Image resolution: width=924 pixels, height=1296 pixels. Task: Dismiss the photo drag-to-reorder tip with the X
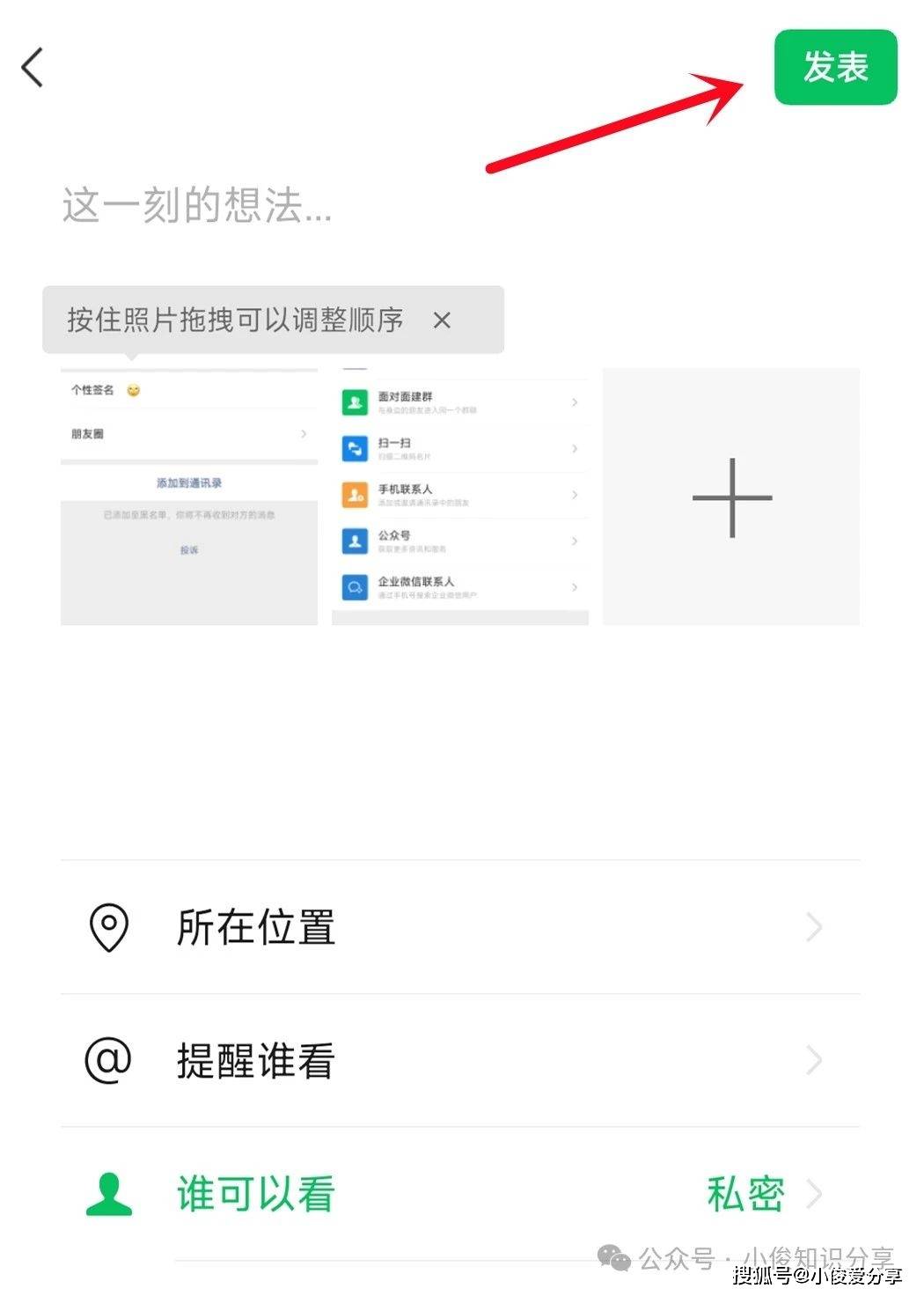coord(444,320)
